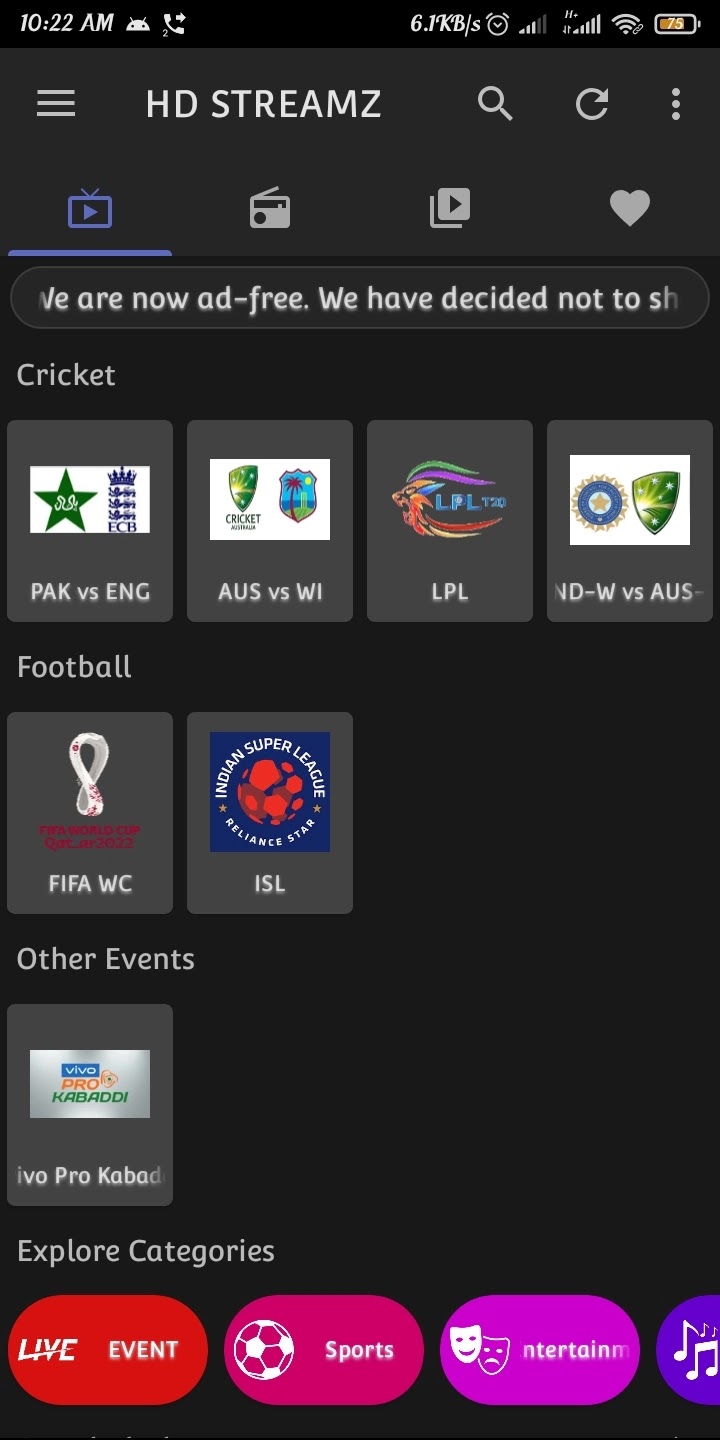Tap the purple music category chip
The width and height of the screenshot is (720, 1440).
(x=690, y=1350)
